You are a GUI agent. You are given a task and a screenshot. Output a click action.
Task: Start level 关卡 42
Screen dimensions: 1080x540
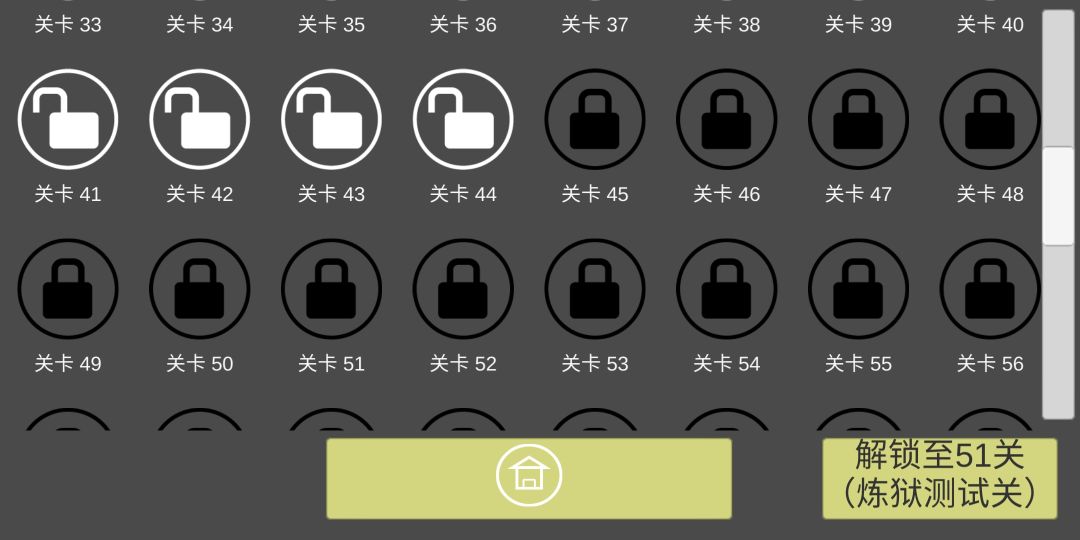200,119
